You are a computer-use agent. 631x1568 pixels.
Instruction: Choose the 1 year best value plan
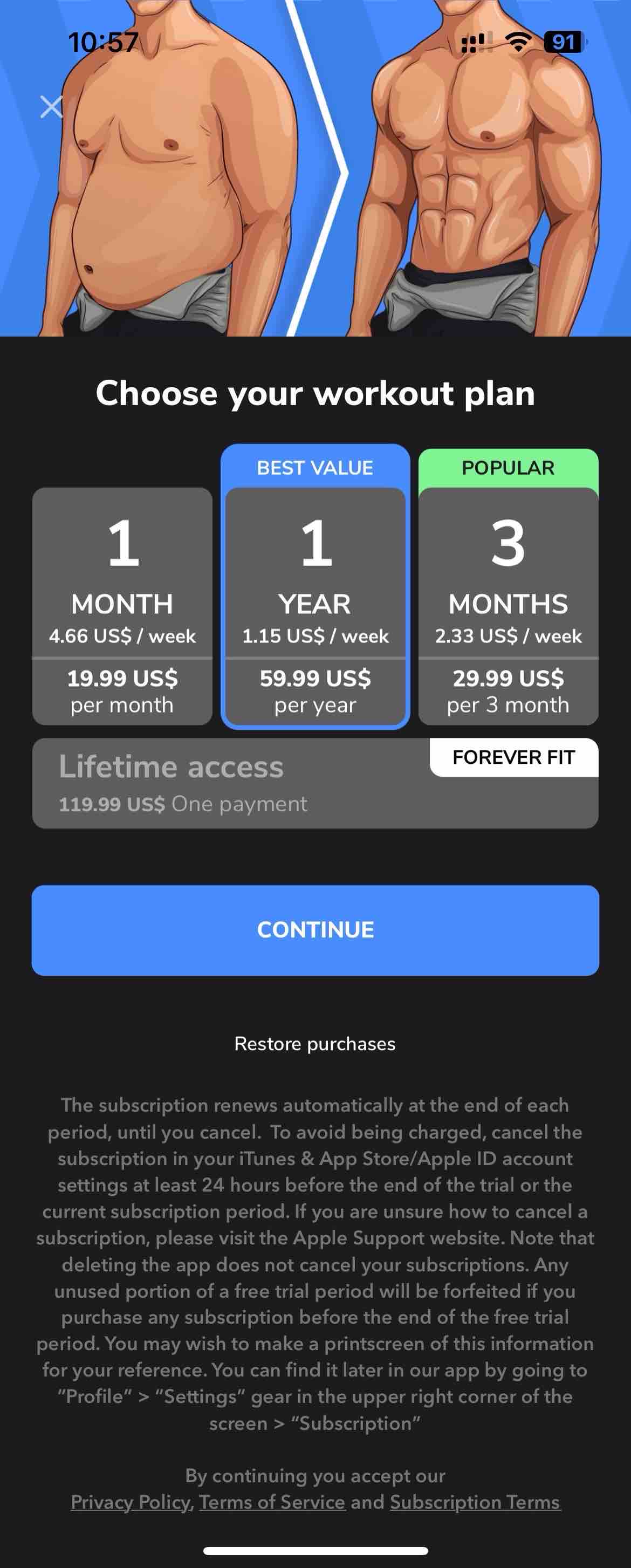pyautogui.click(x=315, y=605)
